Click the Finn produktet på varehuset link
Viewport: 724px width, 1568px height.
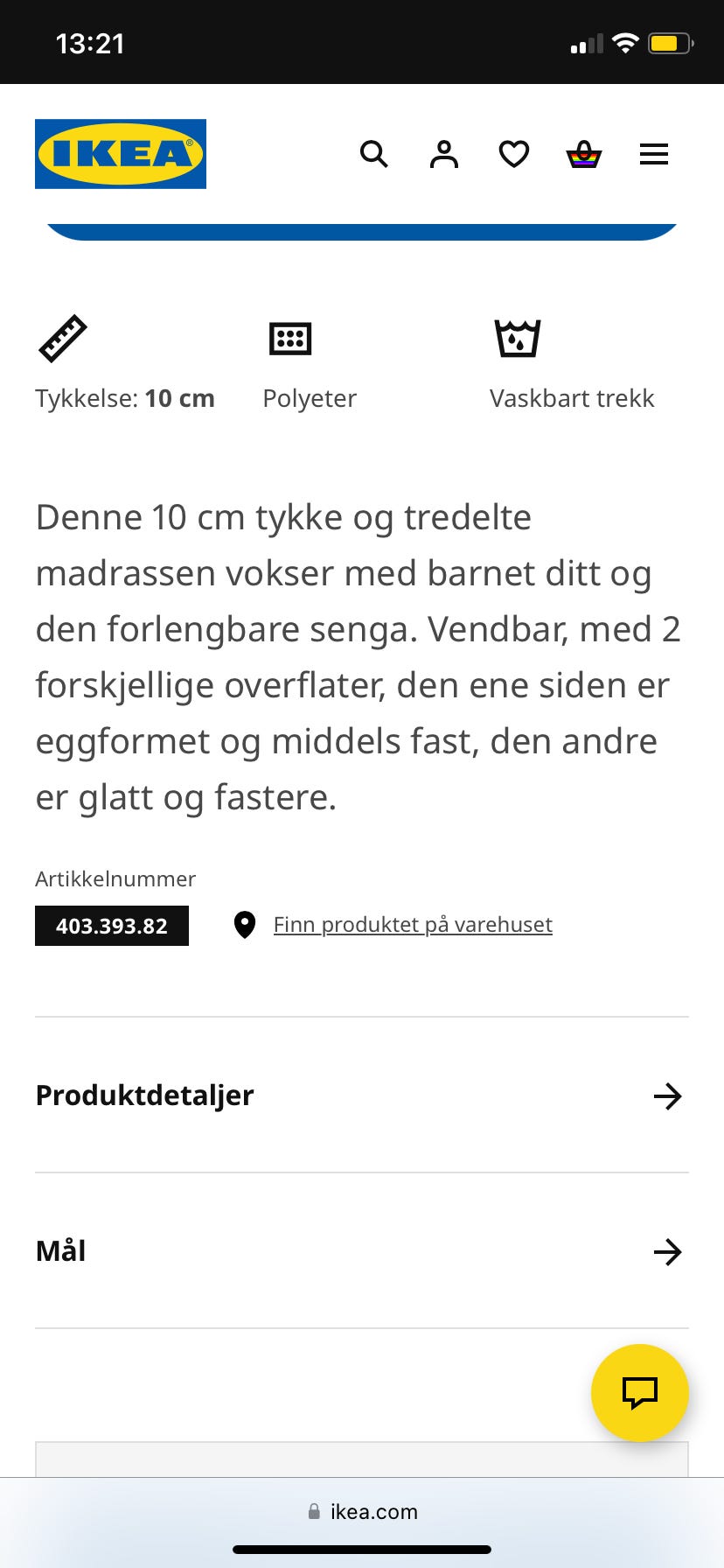coord(412,924)
